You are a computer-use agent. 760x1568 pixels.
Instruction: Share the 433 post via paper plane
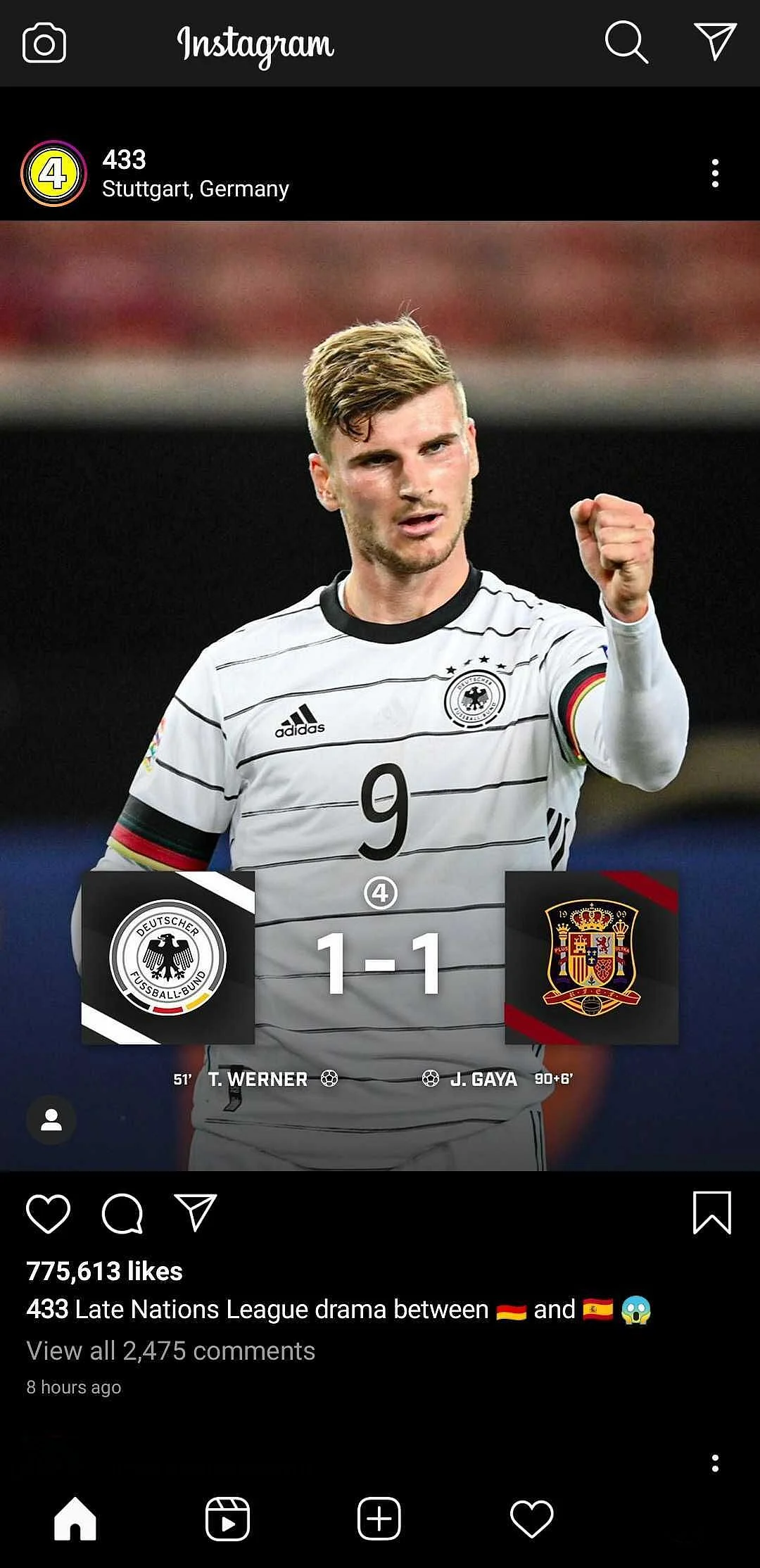[x=195, y=1213]
